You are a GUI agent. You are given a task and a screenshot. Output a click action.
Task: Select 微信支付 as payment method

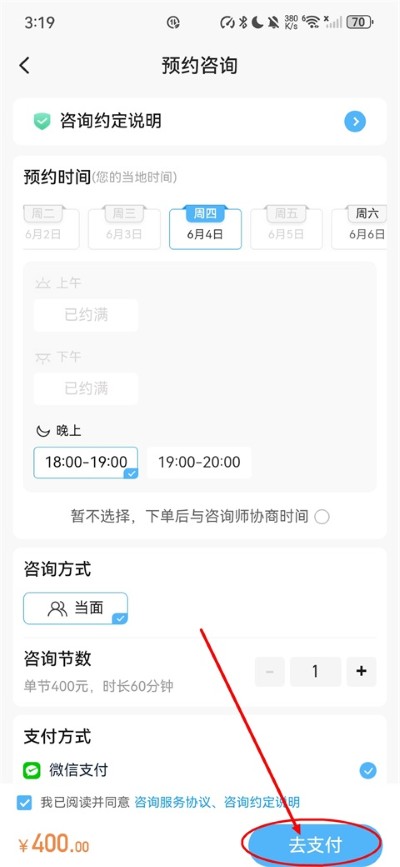(x=200, y=770)
